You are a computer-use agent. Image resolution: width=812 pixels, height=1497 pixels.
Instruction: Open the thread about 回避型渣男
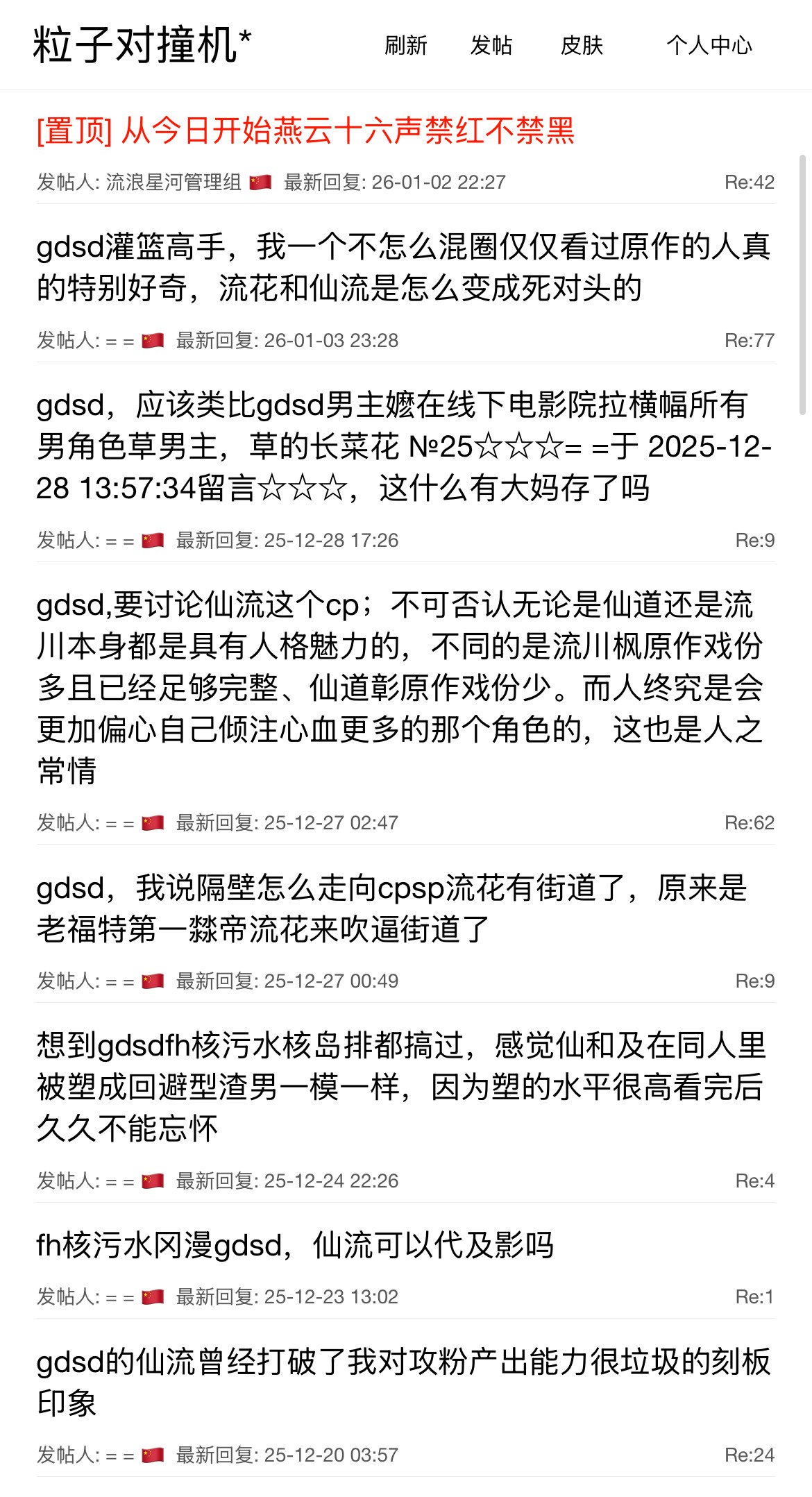(403, 1087)
